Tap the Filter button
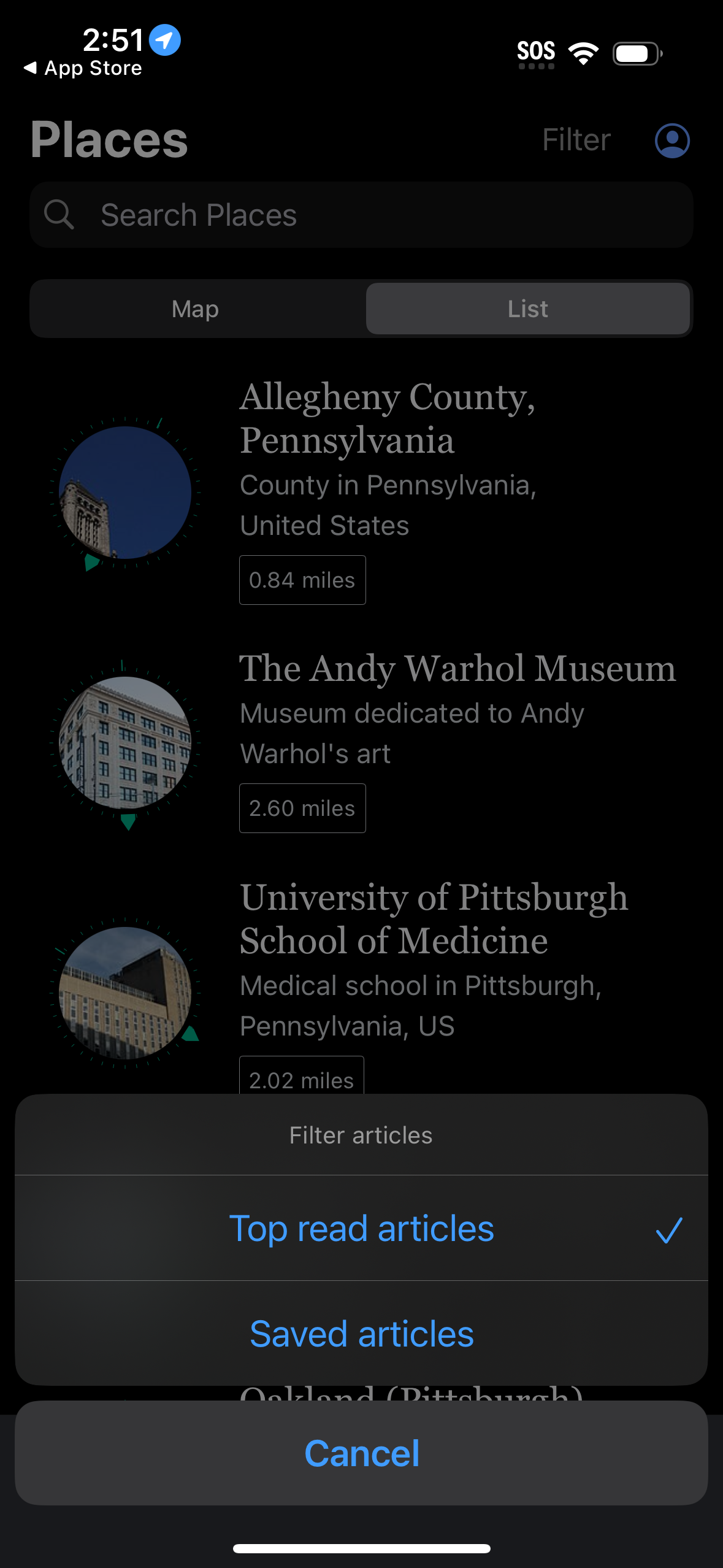This screenshot has height=1568, width=723. 575,139
